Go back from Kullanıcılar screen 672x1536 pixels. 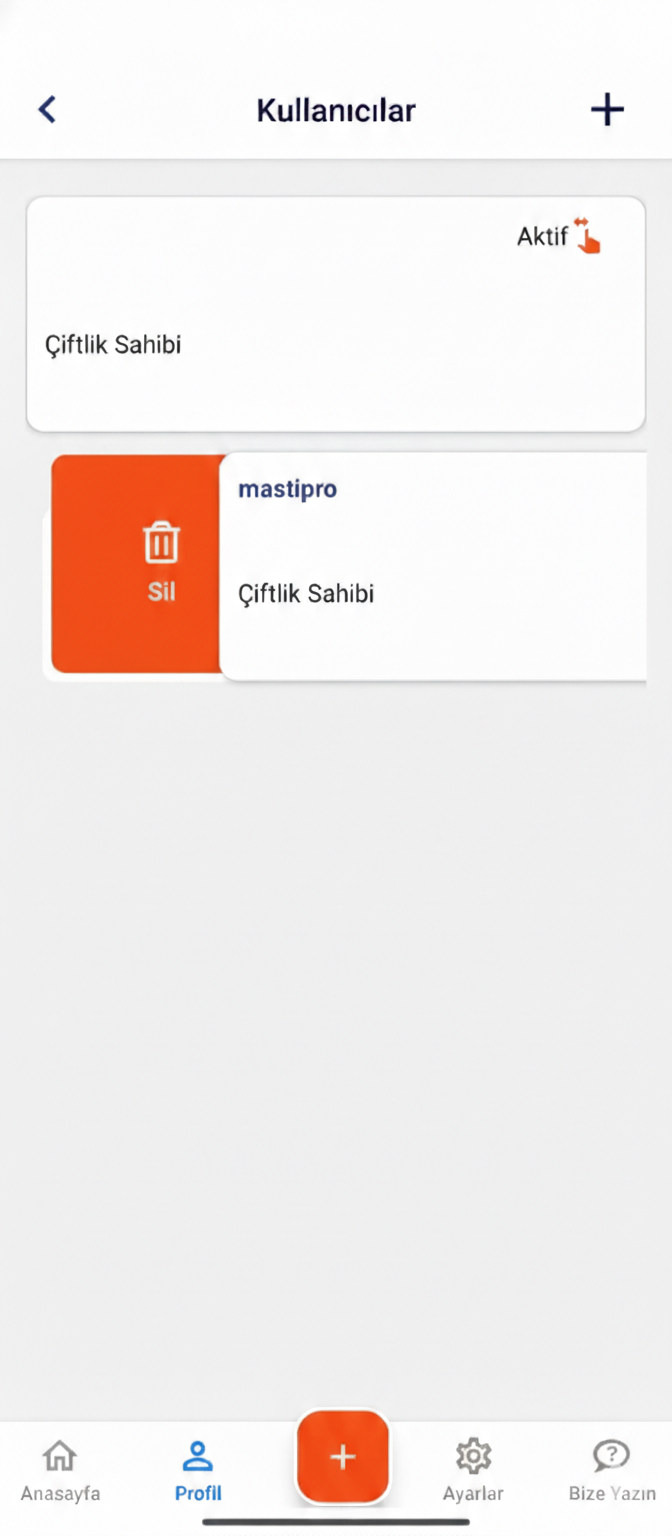47,109
